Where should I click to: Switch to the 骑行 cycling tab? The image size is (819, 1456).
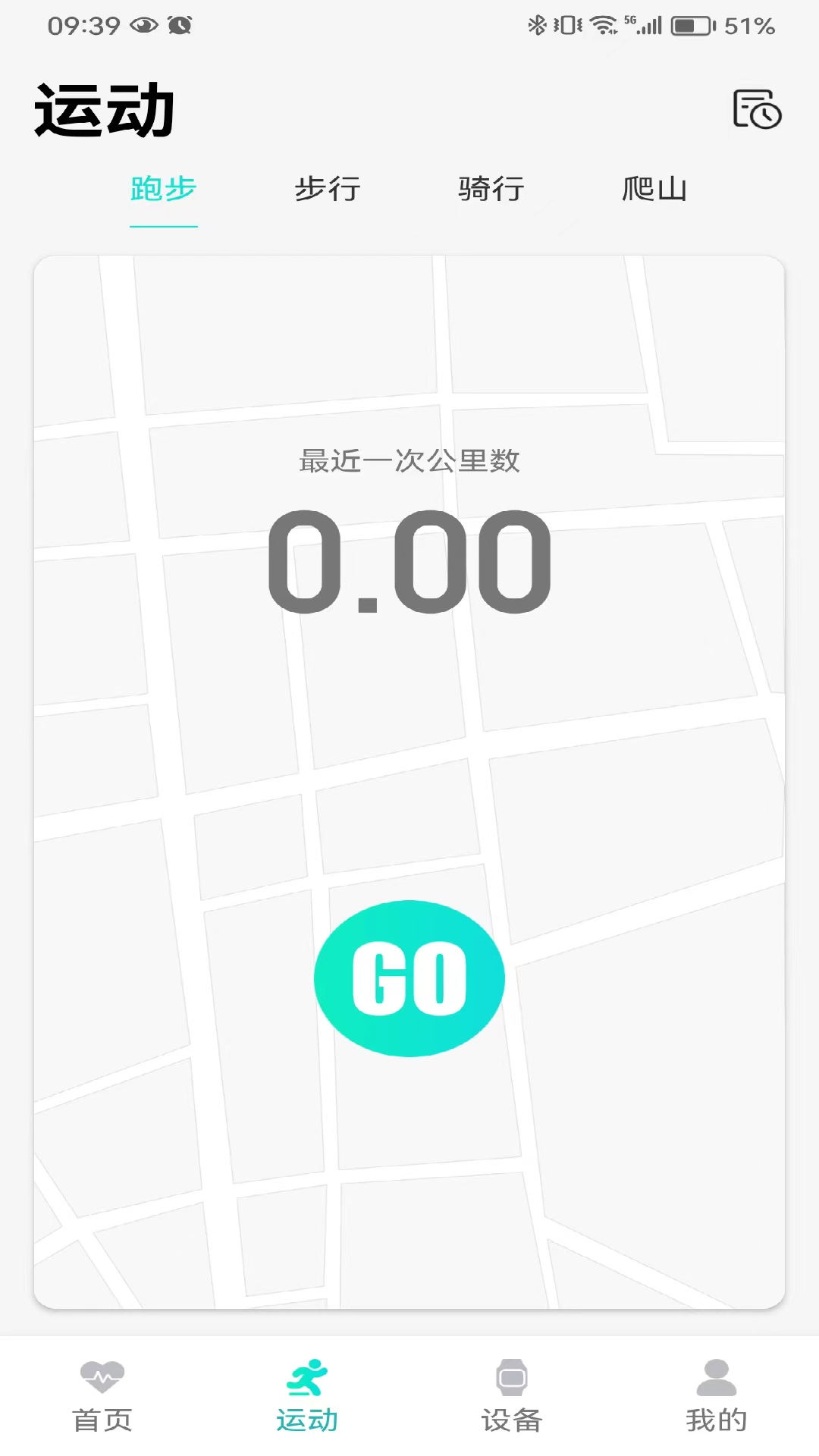(x=491, y=190)
